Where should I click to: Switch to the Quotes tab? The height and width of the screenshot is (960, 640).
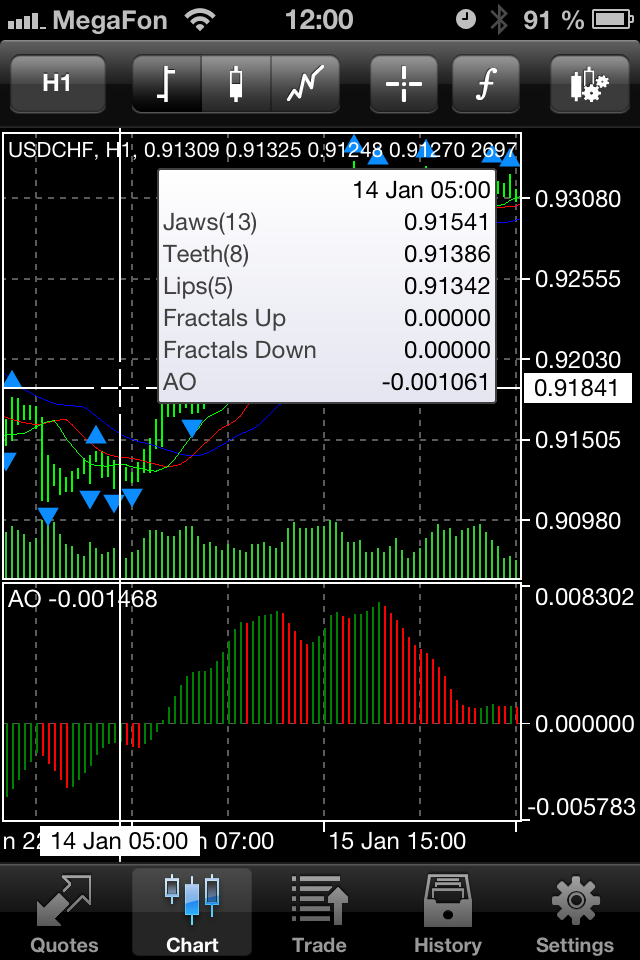(64, 912)
